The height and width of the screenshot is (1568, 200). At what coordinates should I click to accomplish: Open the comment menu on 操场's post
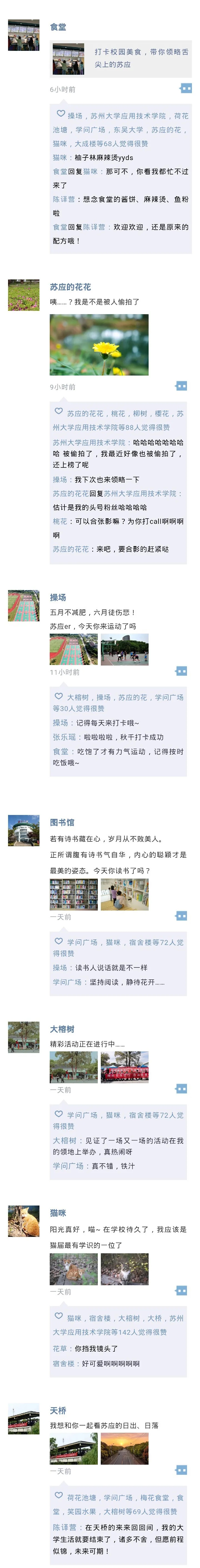pos(181,671)
